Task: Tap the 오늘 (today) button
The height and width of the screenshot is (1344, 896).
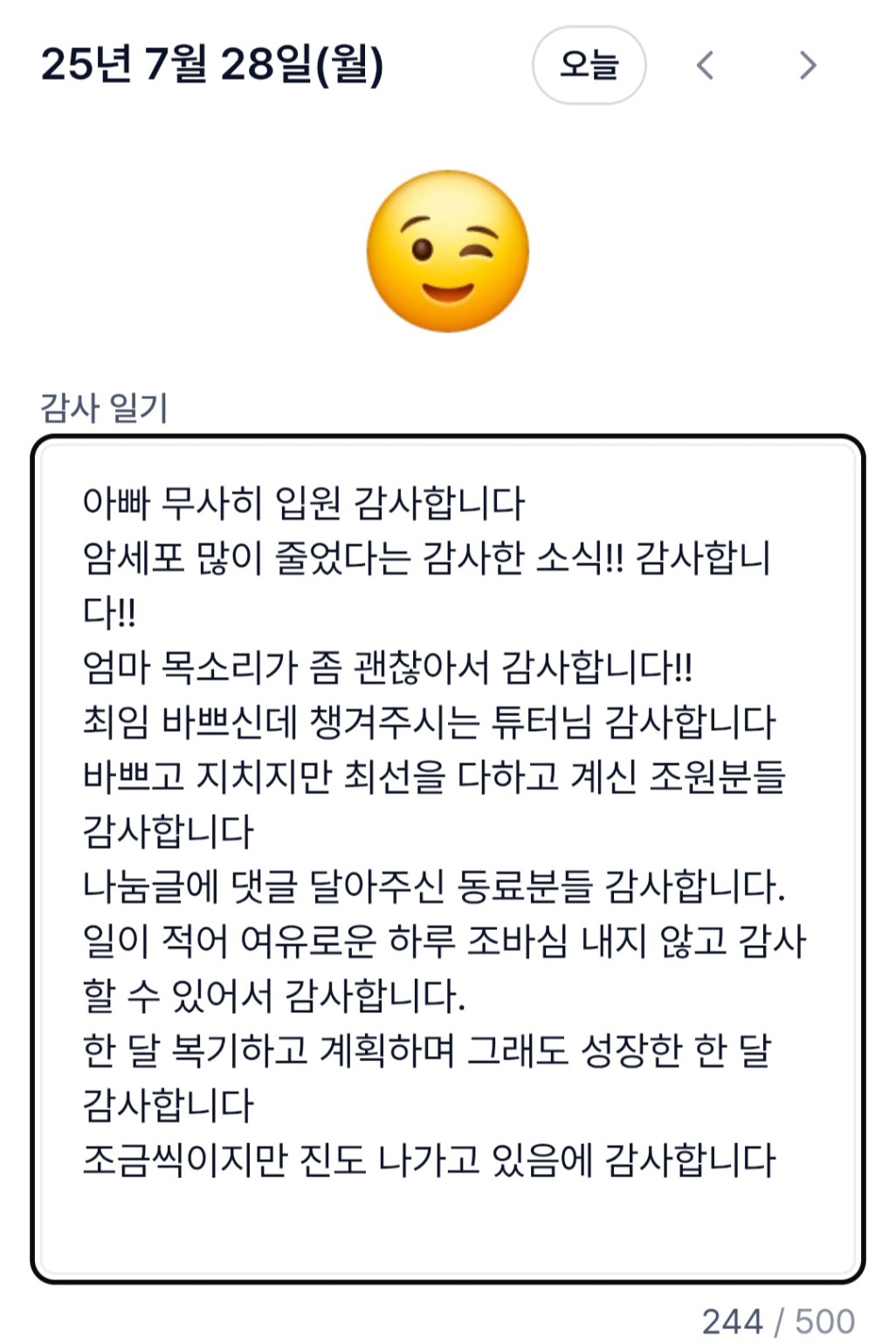Action: (589, 65)
